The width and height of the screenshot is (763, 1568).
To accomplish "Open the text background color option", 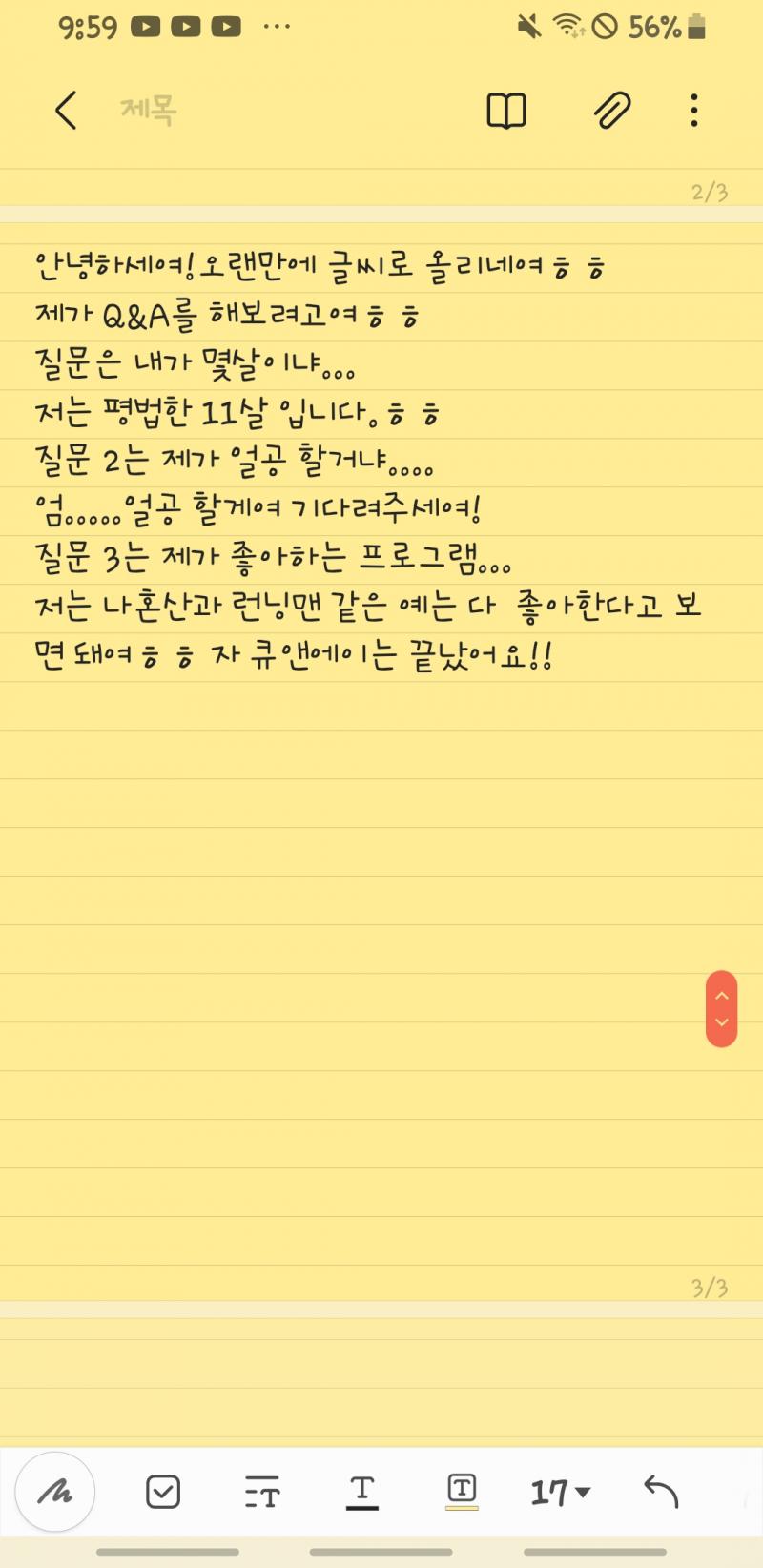I will click(x=462, y=1492).
